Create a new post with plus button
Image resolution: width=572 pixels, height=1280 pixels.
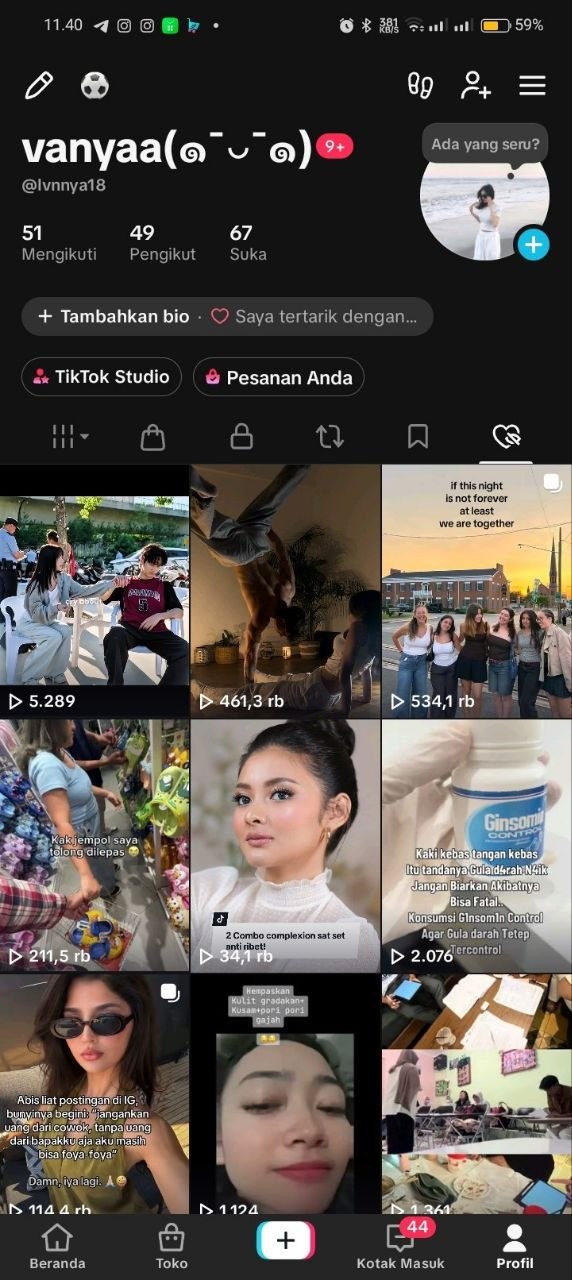pyautogui.click(x=286, y=1241)
